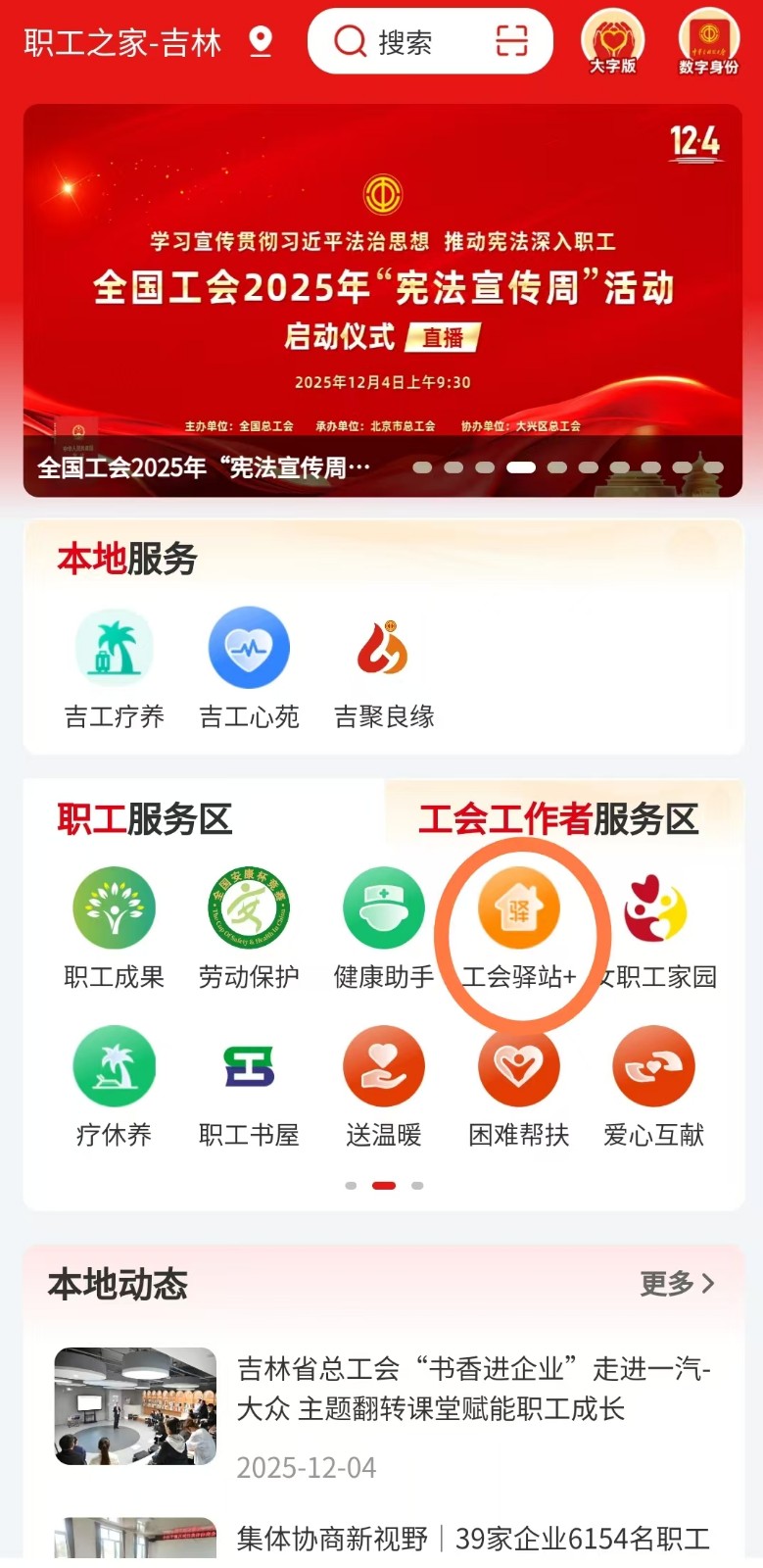Open 更多 for 本地动态

click(x=675, y=1282)
